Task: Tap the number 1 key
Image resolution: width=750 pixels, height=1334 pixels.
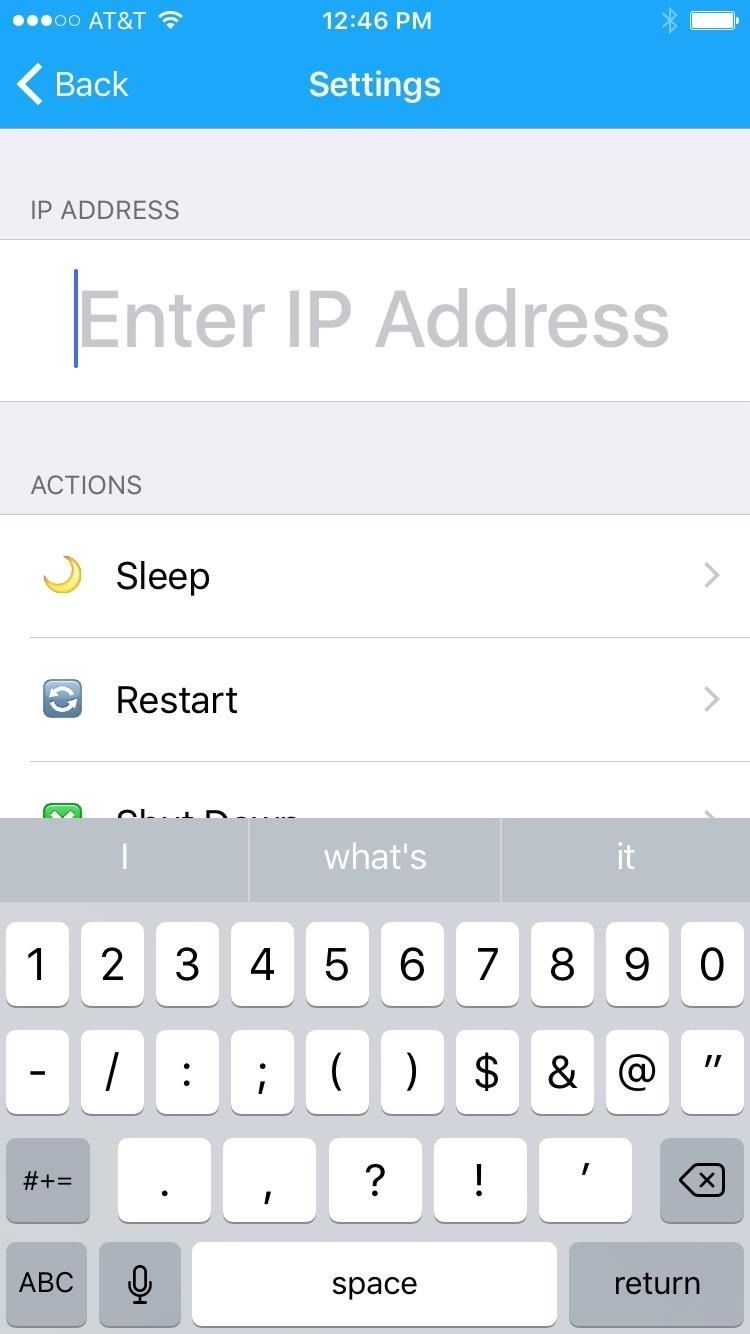Action: click(37, 964)
